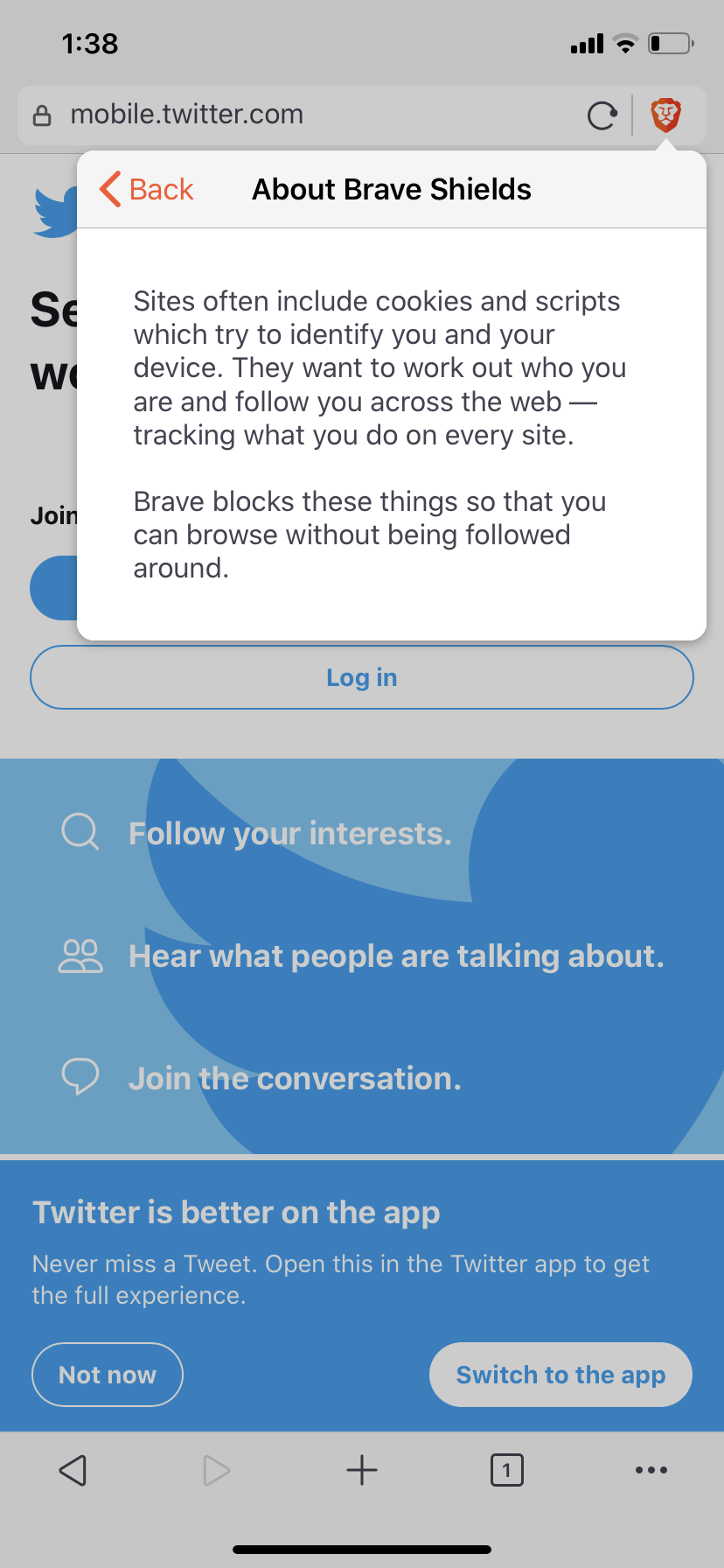Open the browser overflow menu

651,1470
